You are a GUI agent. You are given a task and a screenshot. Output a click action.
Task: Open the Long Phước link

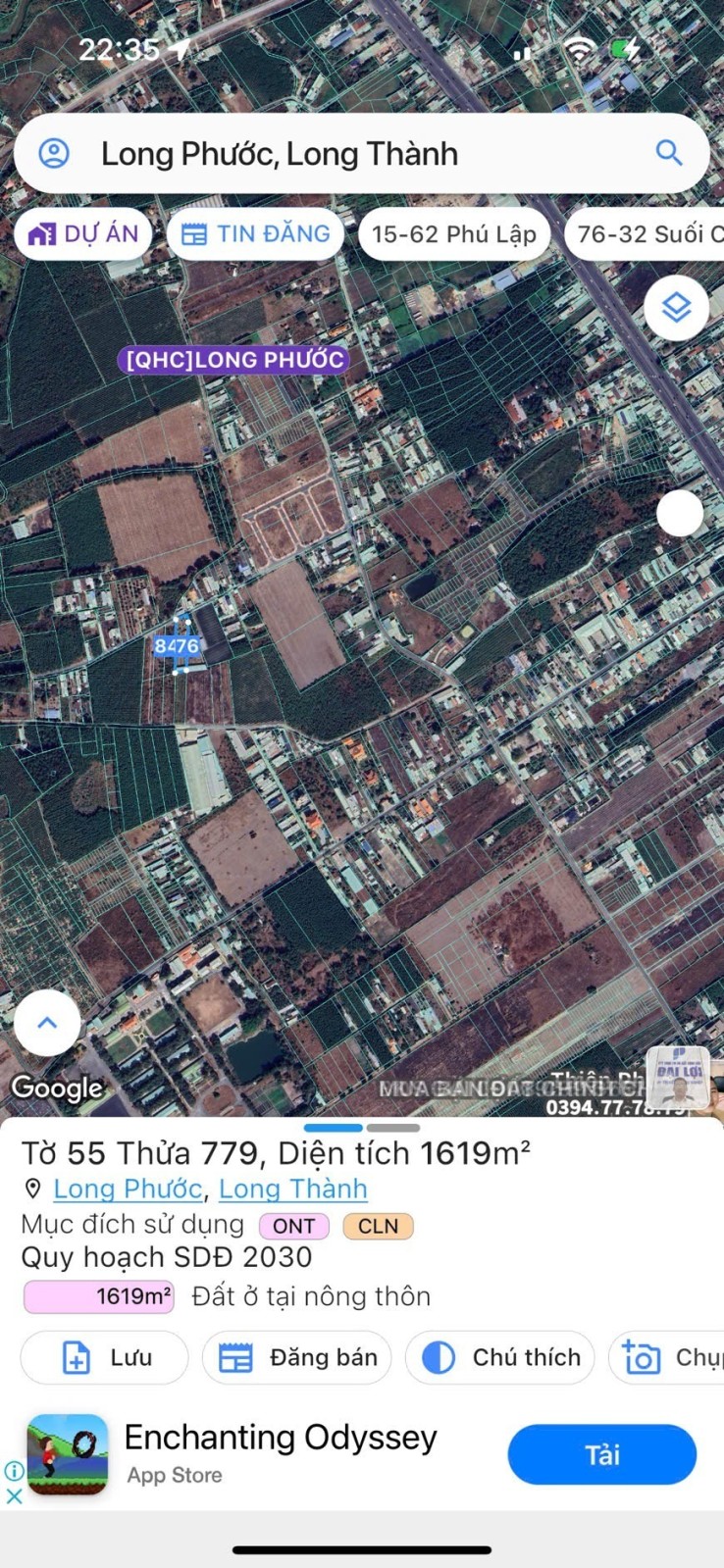tap(128, 1189)
